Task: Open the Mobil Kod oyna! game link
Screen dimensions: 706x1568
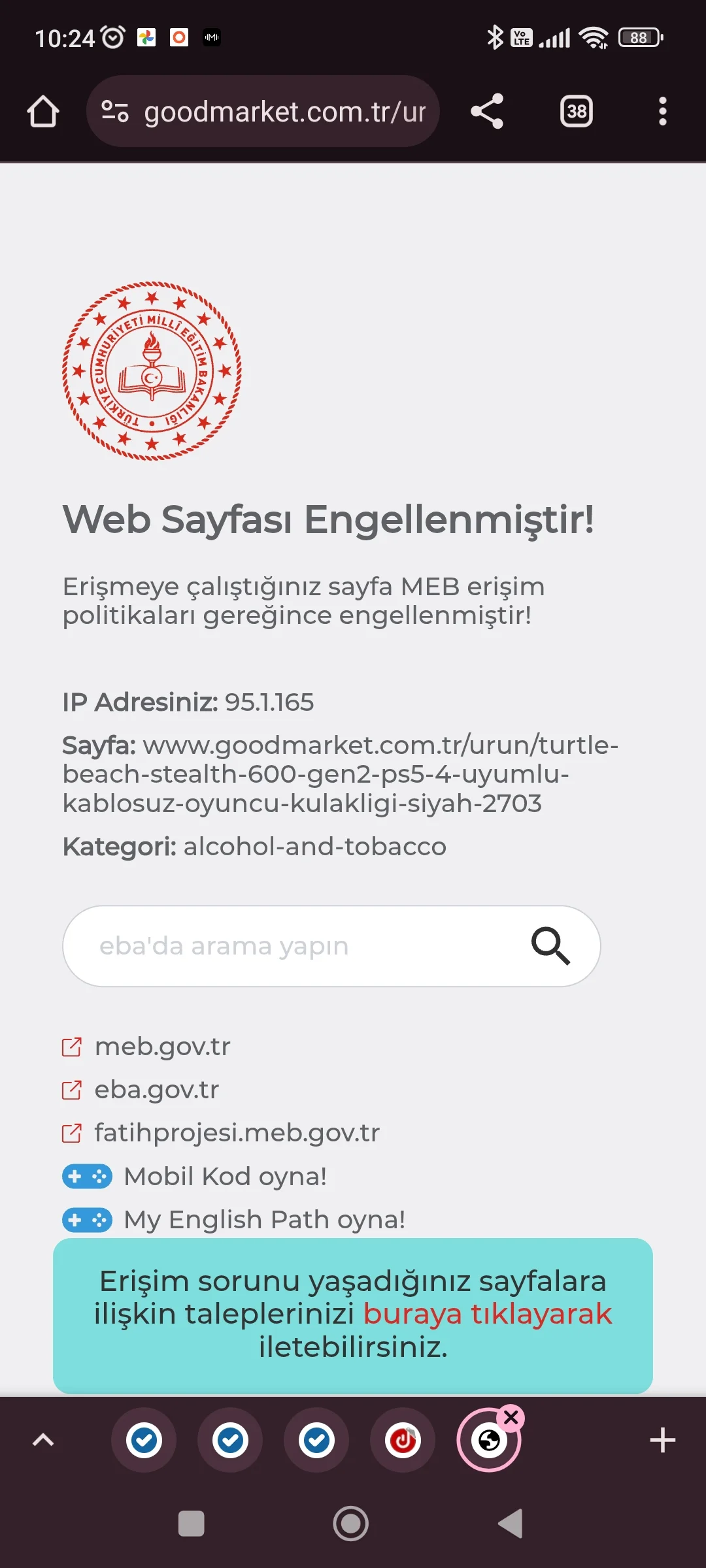Action: 225,1177
